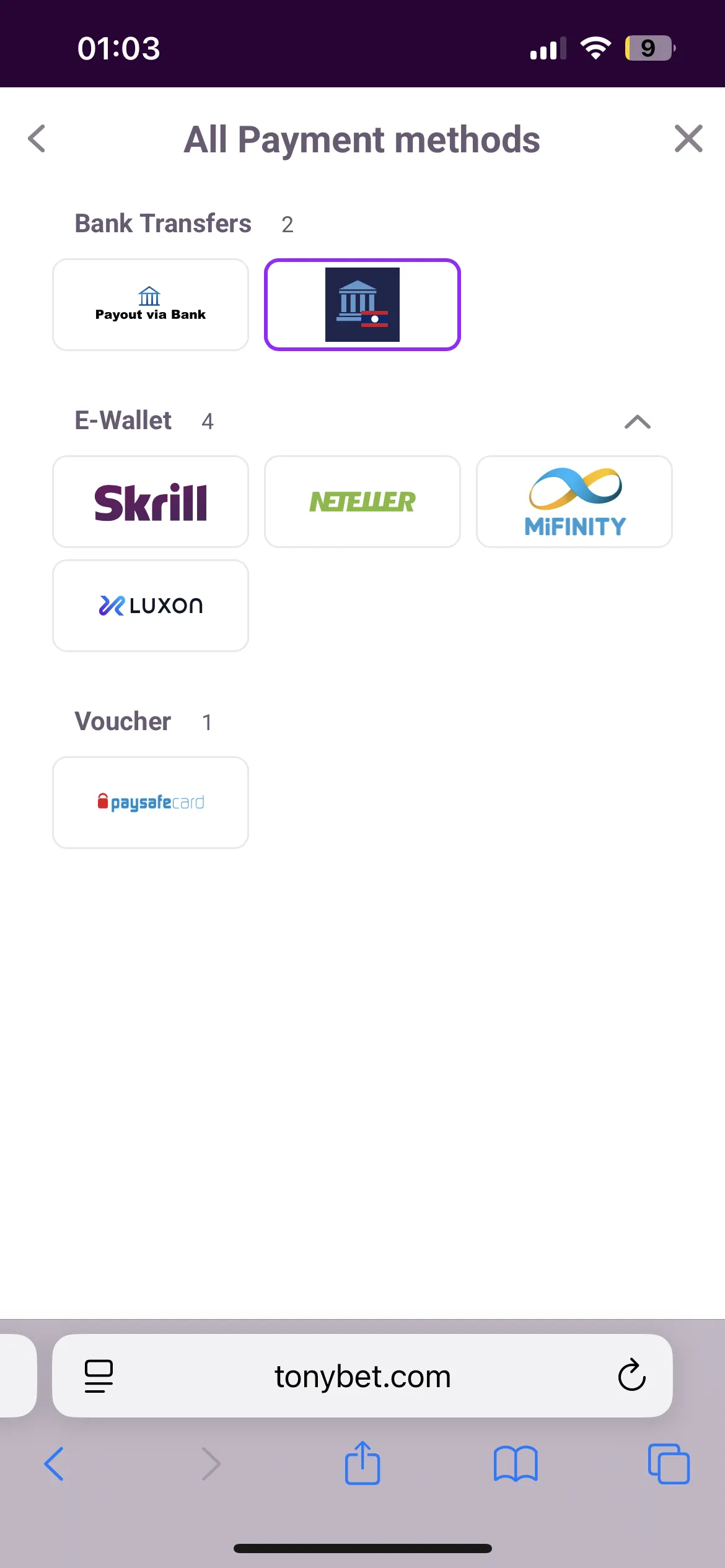
Task: Reload the tonybet.com page
Action: [x=631, y=1375]
